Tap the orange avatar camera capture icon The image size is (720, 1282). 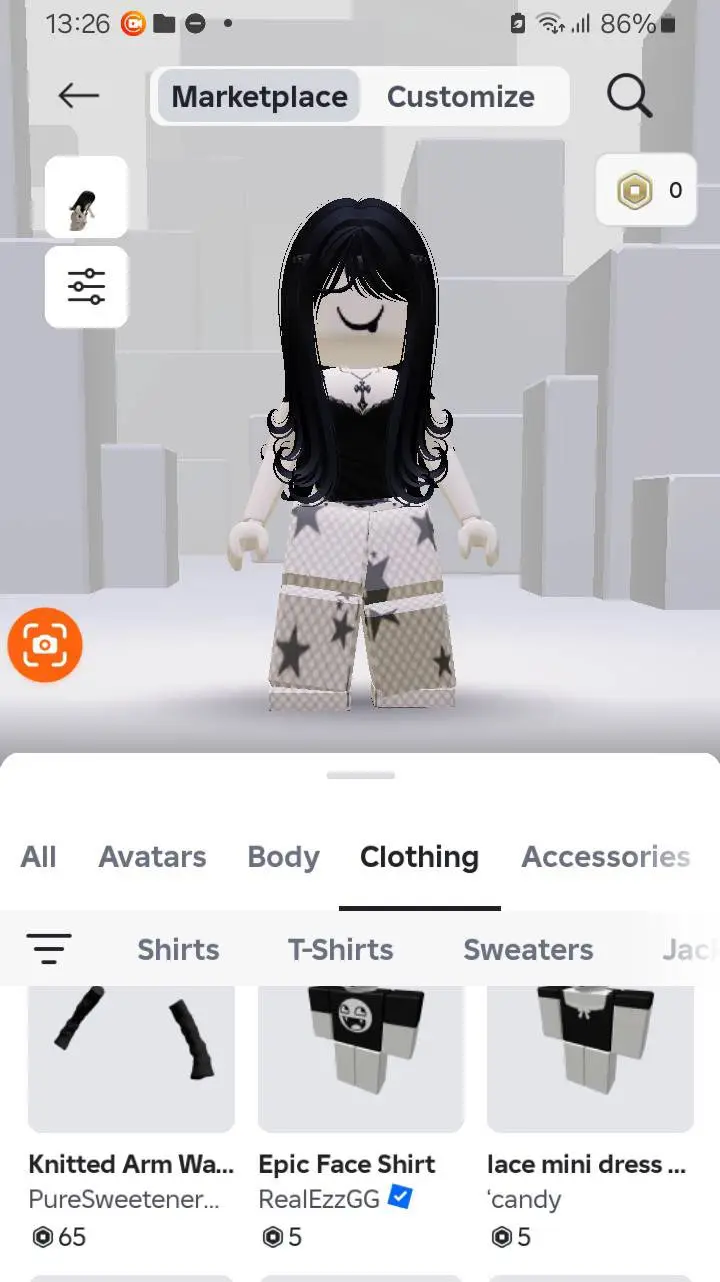(44, 645)
